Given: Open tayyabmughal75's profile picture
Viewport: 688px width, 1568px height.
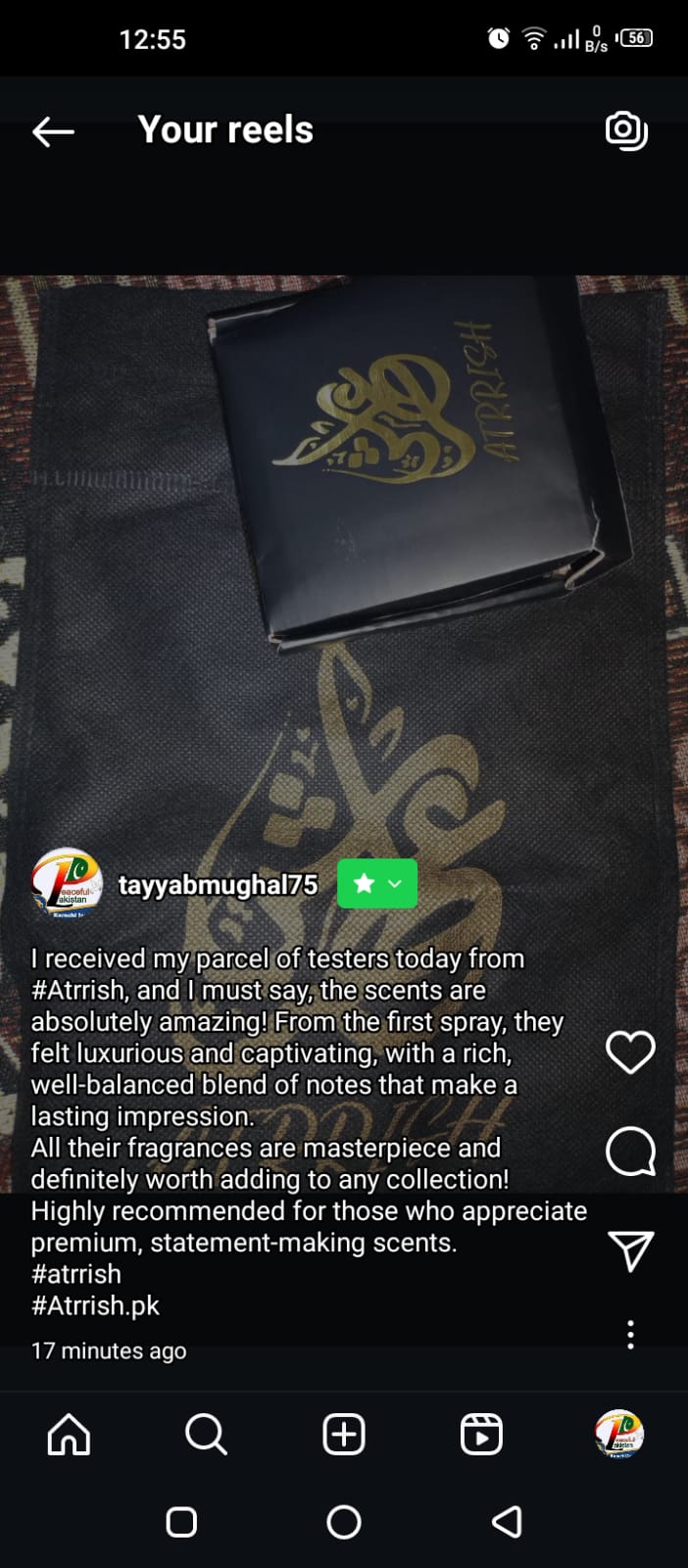Looking at the screenshot, I should (67, 883).
